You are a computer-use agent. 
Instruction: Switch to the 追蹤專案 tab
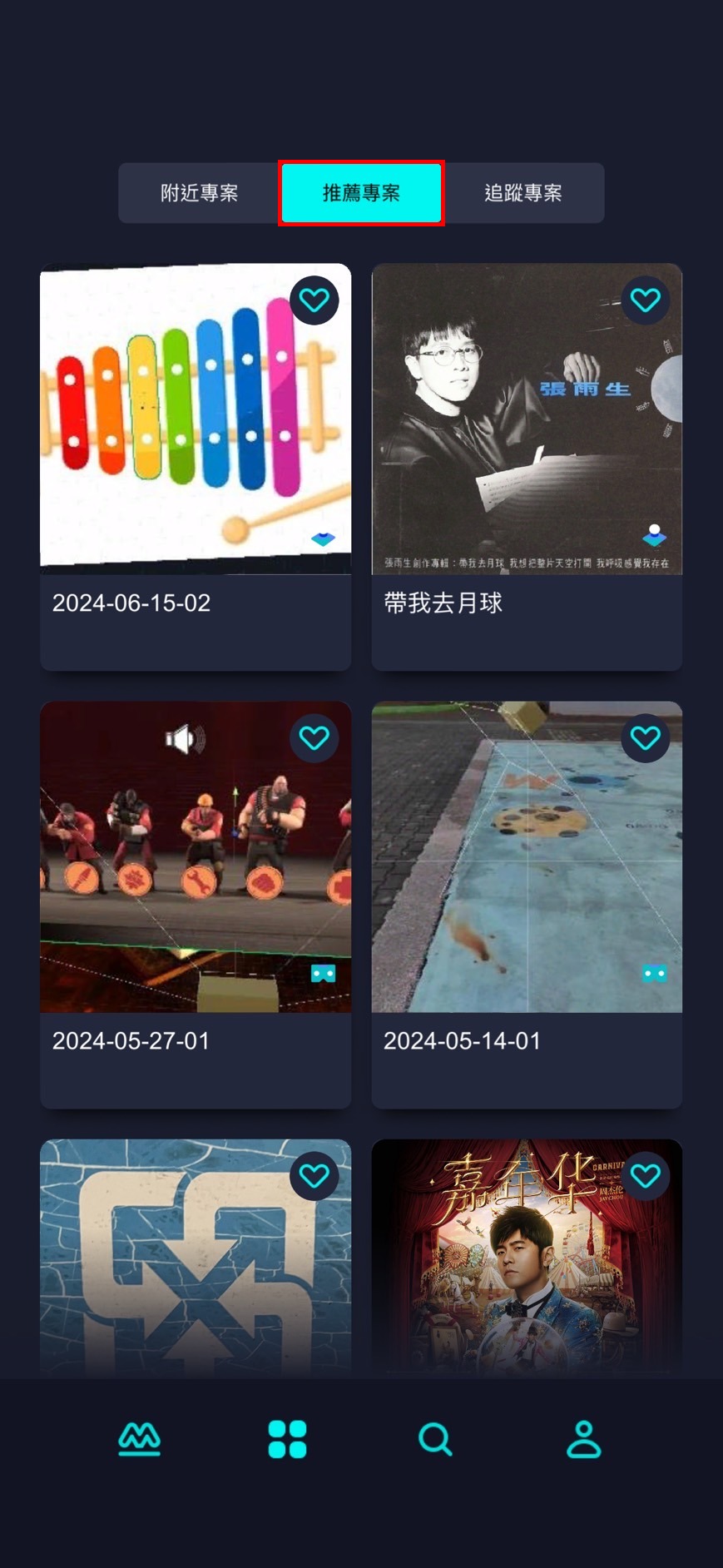(x=522, y=193)
